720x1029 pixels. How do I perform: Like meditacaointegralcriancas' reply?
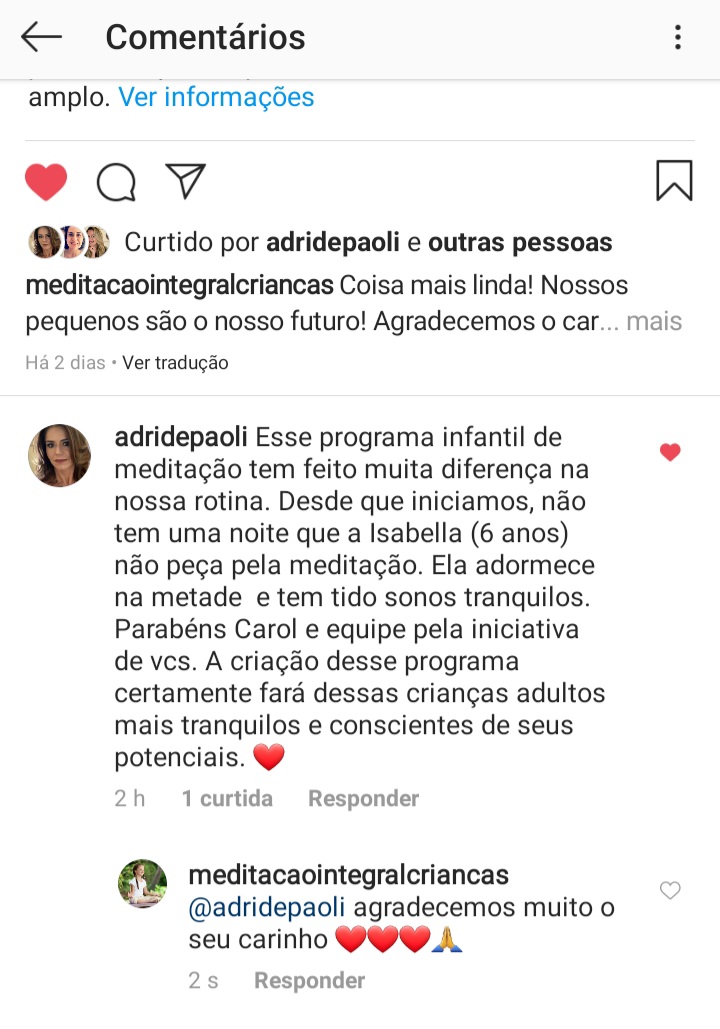pyautogui.click(x=670, y=890)
